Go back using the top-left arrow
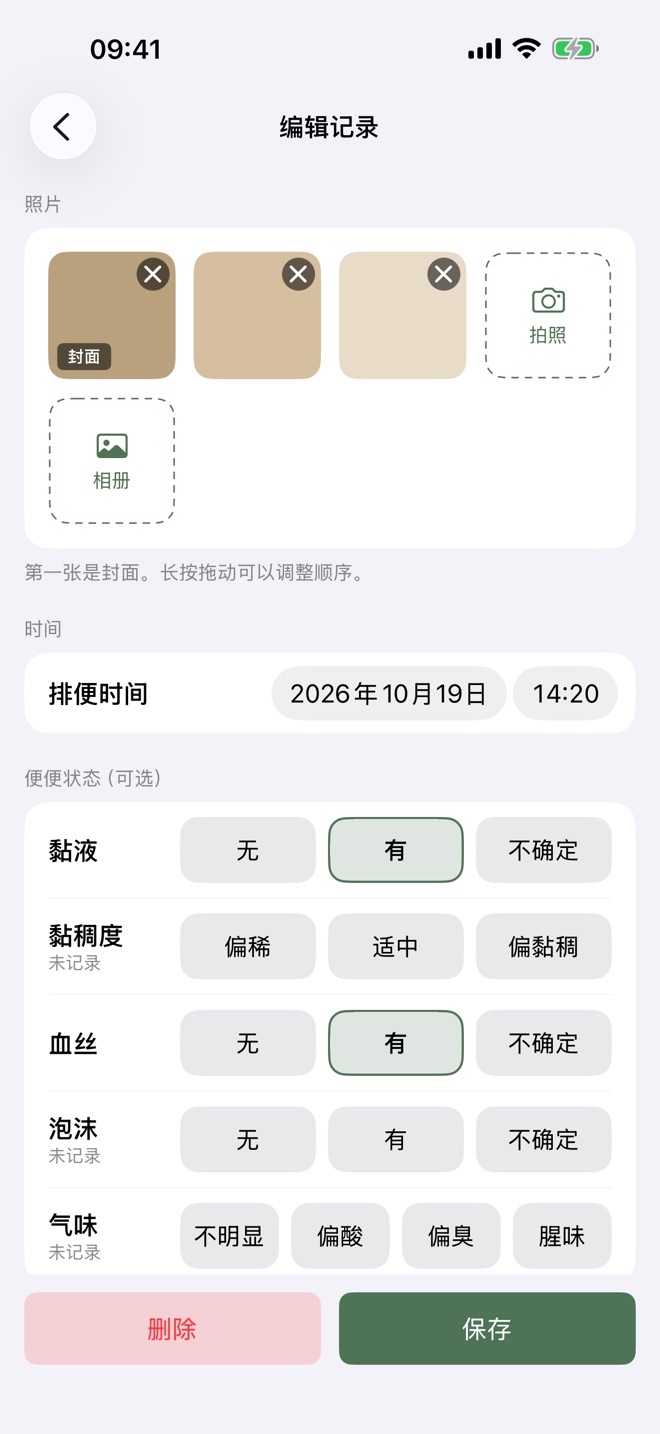The width and height of the screenshot is (660, 1434). coord(62,127)
